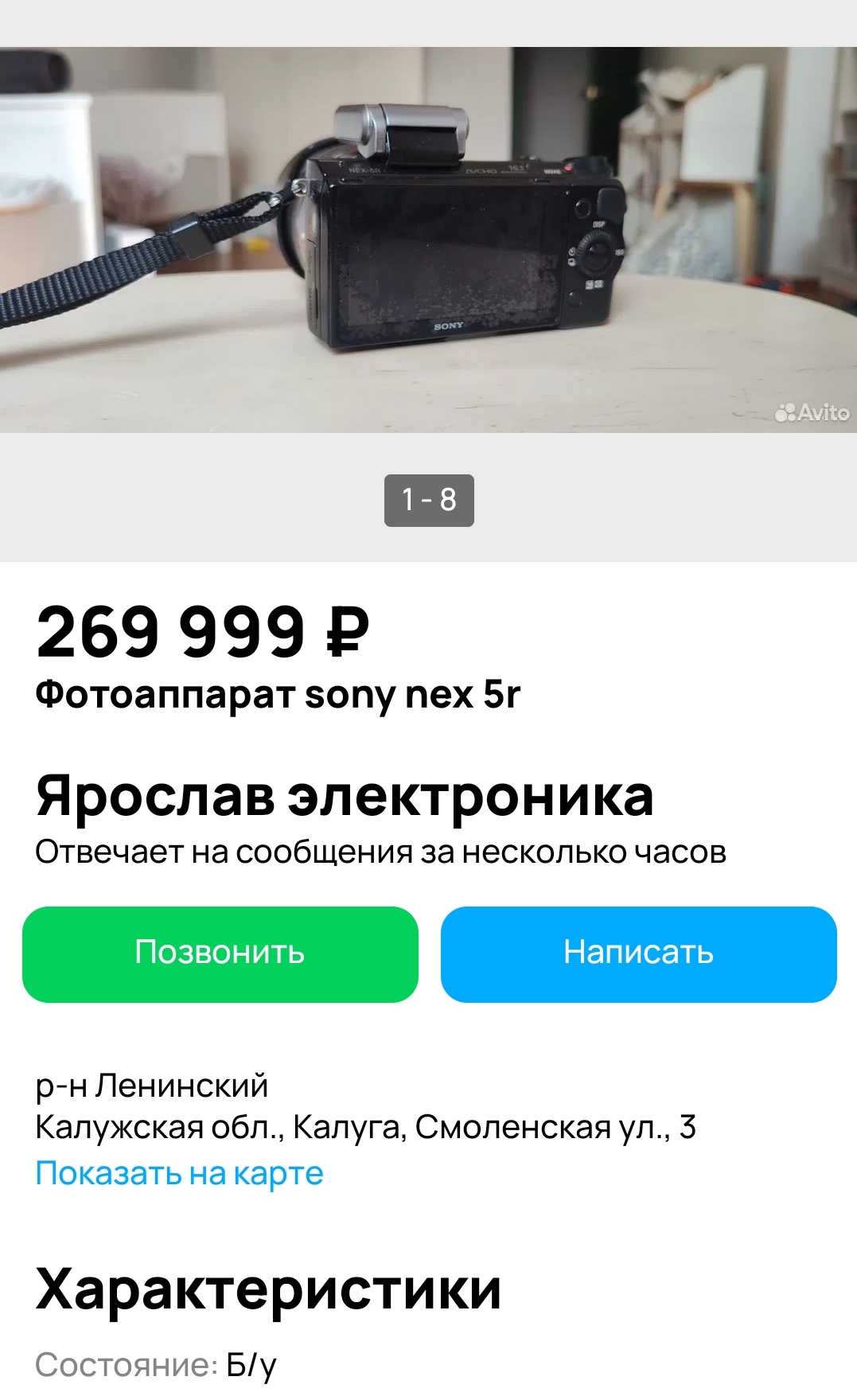Message the seller with Написать

(638, 953)
